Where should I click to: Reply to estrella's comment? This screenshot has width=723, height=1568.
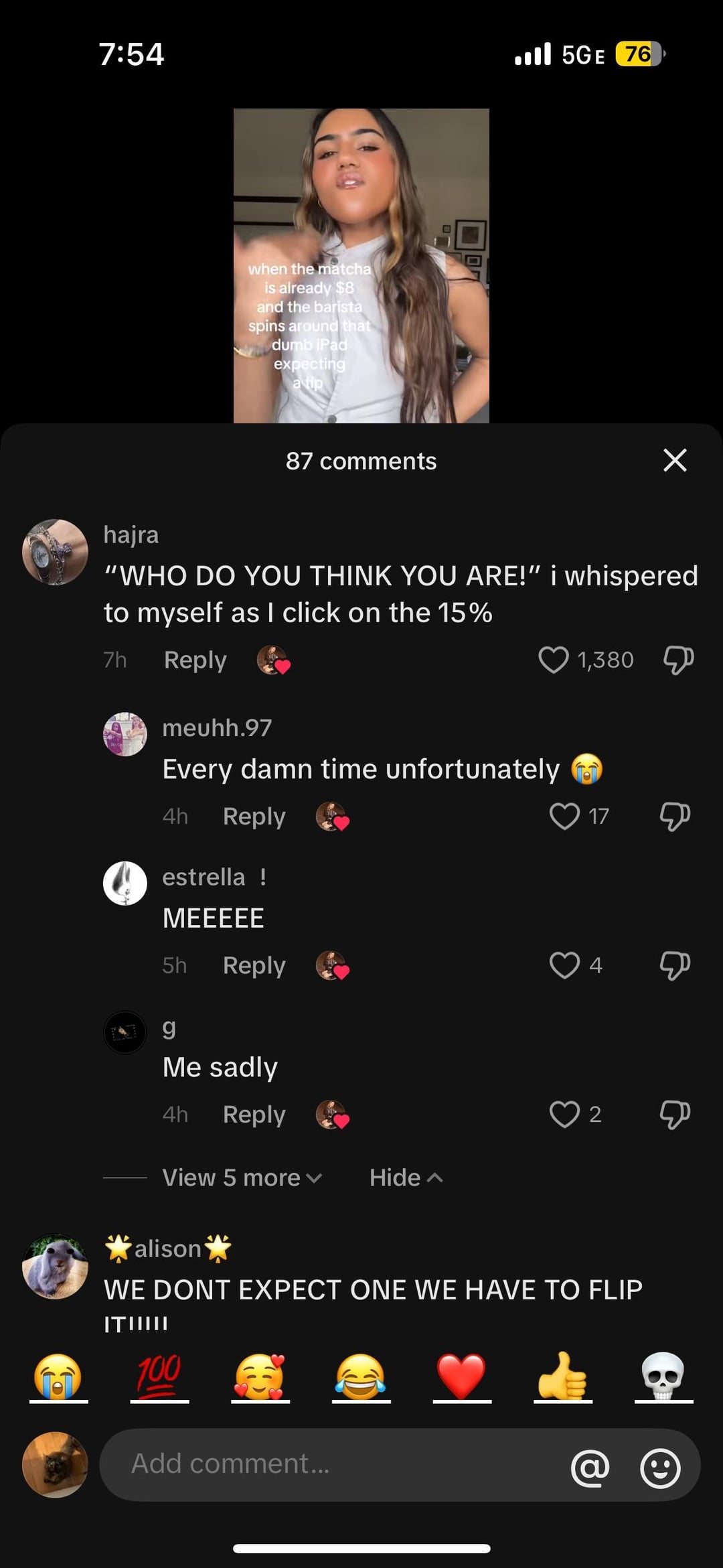[254, 965]
